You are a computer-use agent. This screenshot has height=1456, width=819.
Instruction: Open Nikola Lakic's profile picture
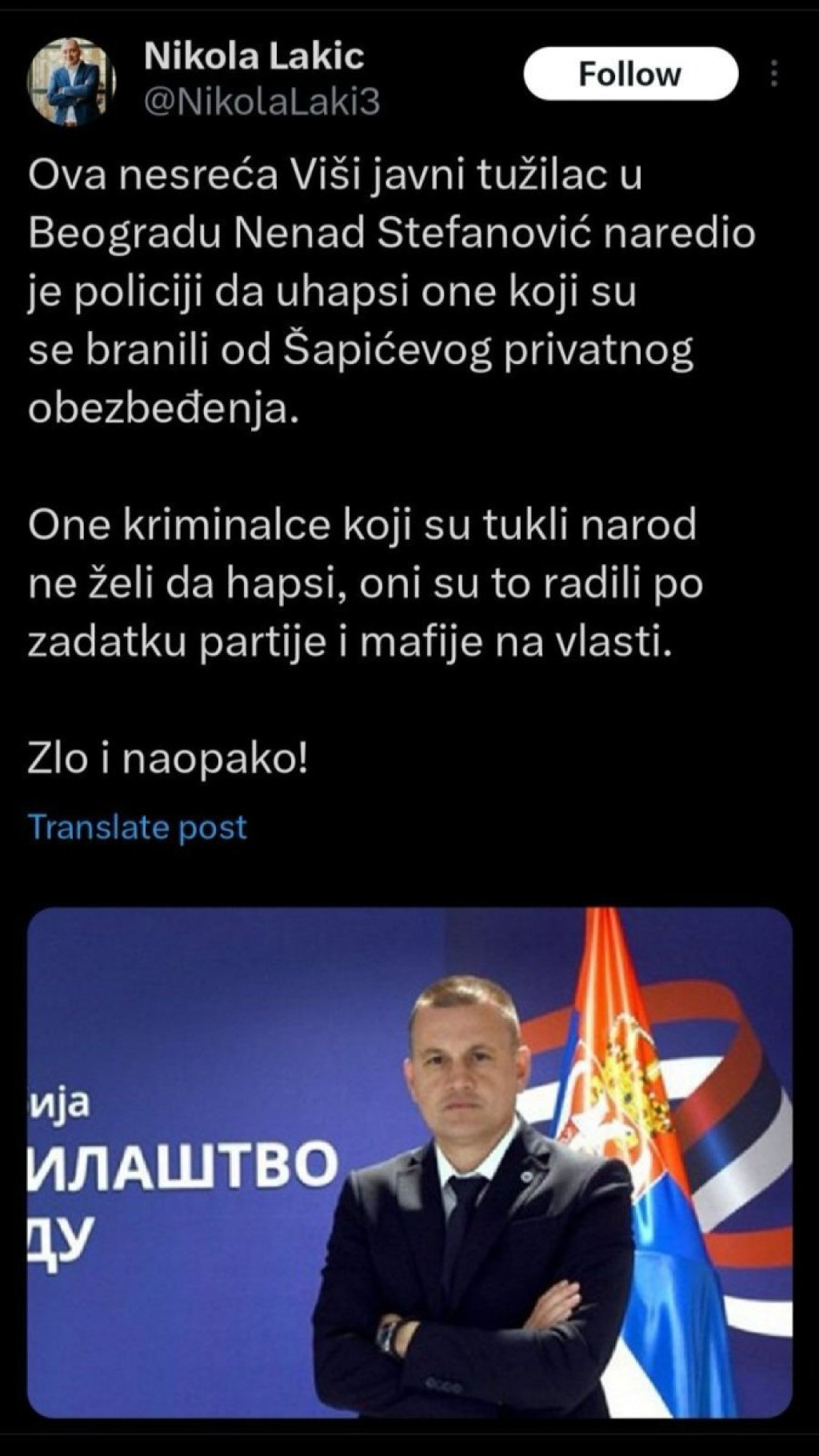[72, 81]
